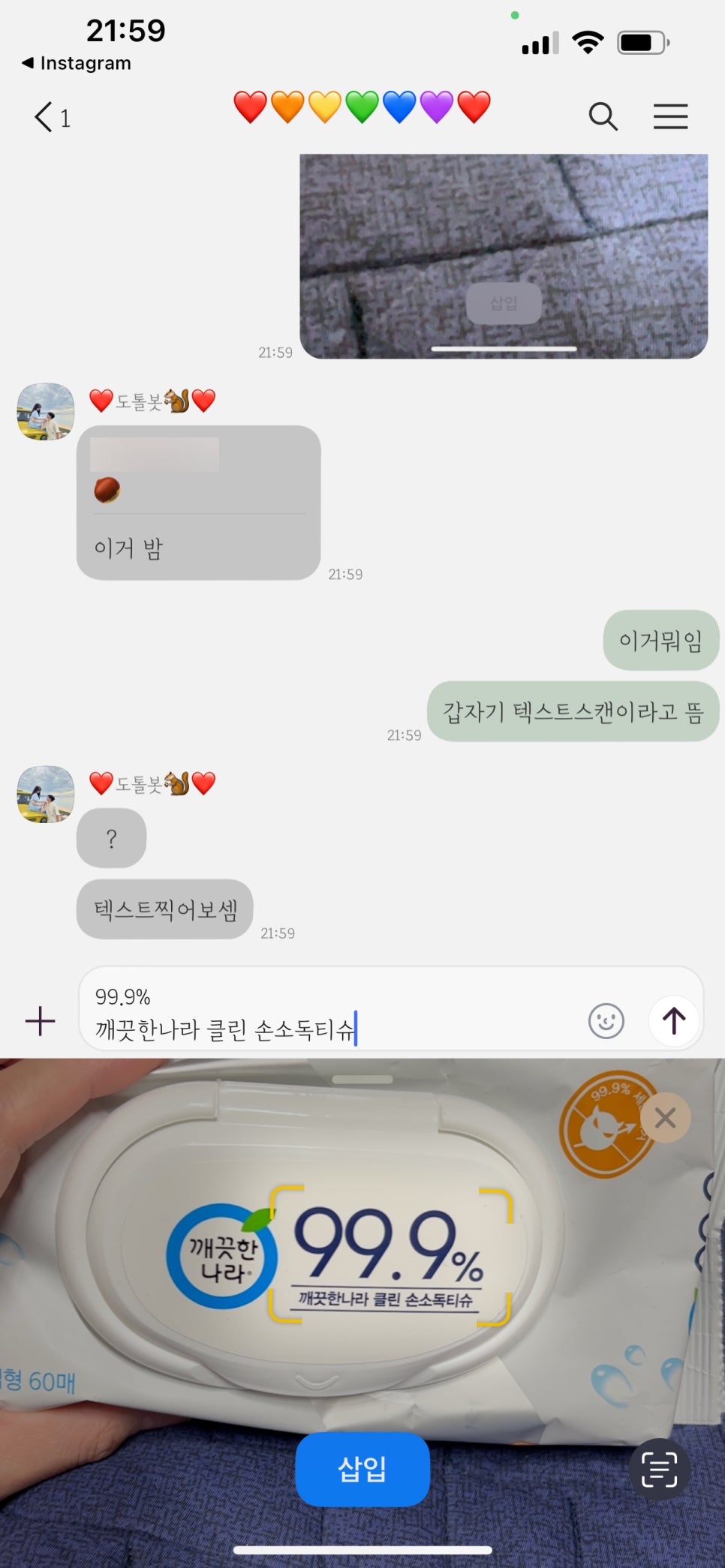
Task: Go back to the chat list
Action: click(45, 117)
